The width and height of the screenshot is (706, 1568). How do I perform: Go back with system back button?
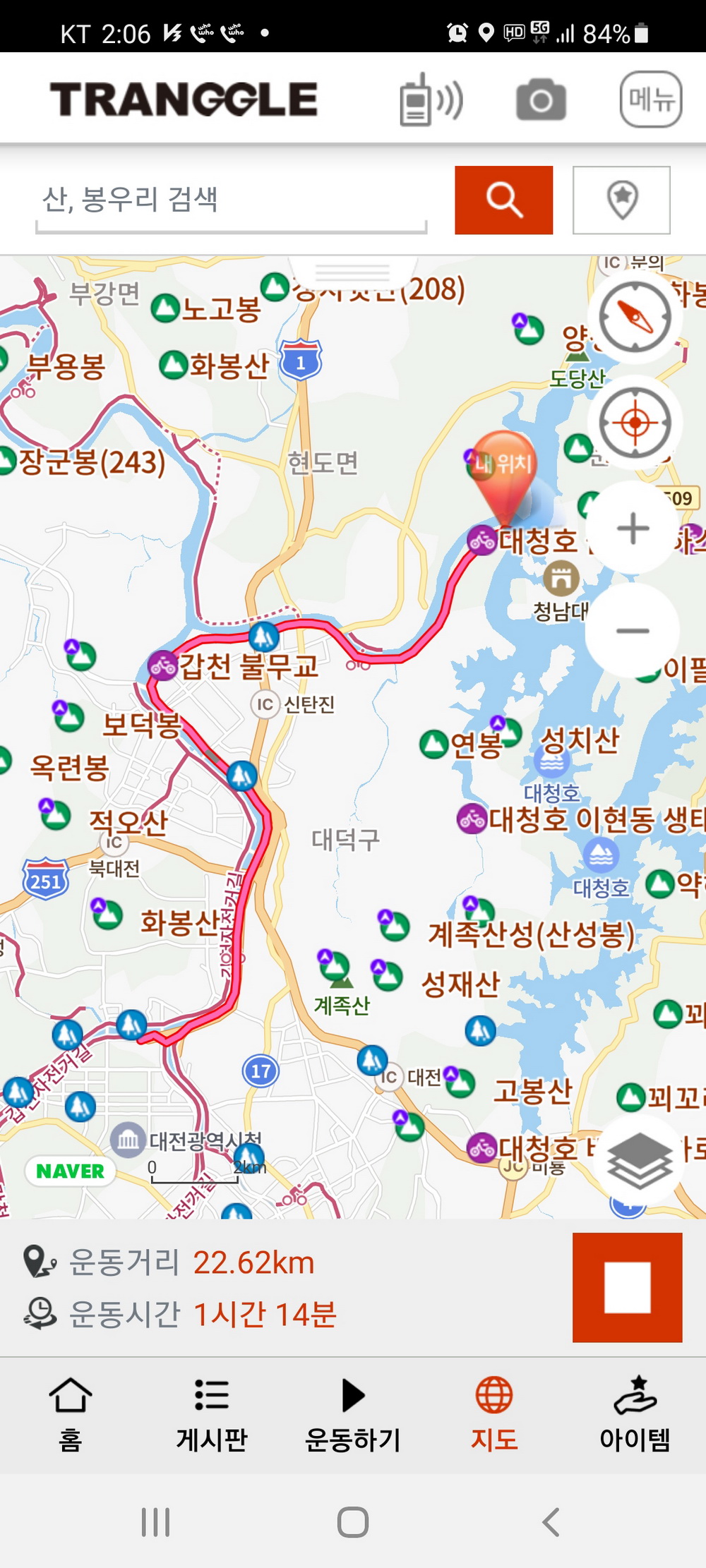click(x=551, y=1522)
